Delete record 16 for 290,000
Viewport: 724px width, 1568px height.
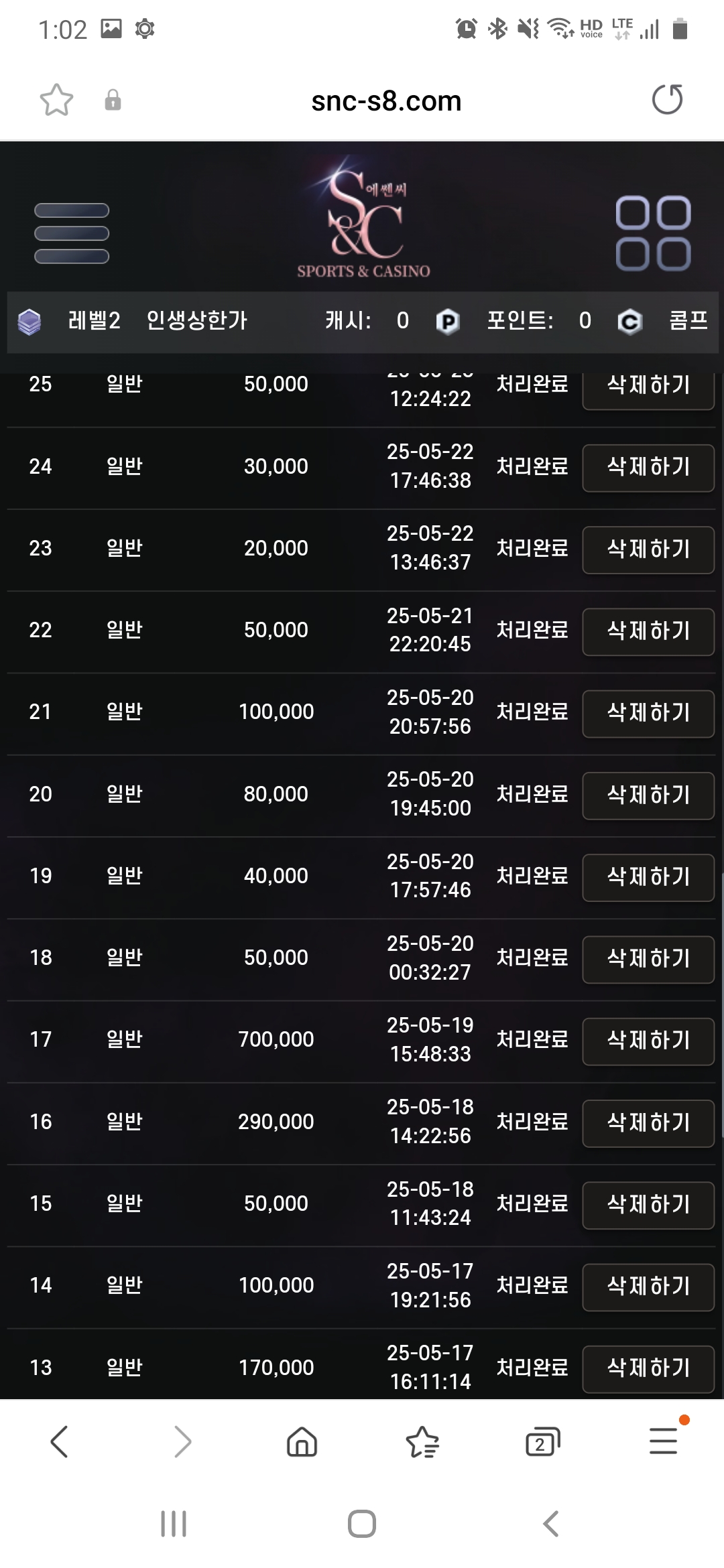pos(648,1123)
